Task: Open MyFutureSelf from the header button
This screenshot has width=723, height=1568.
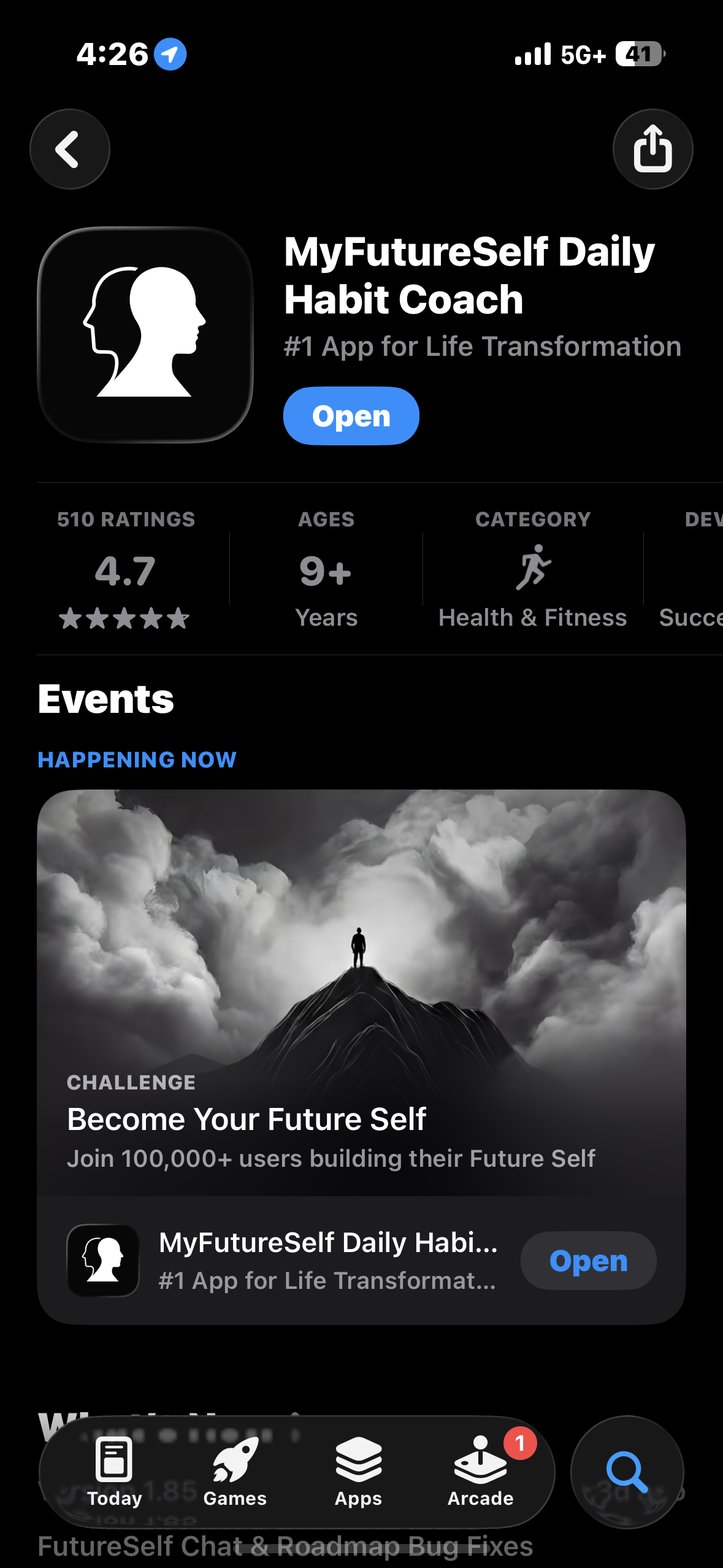Action: coord(351,416)
